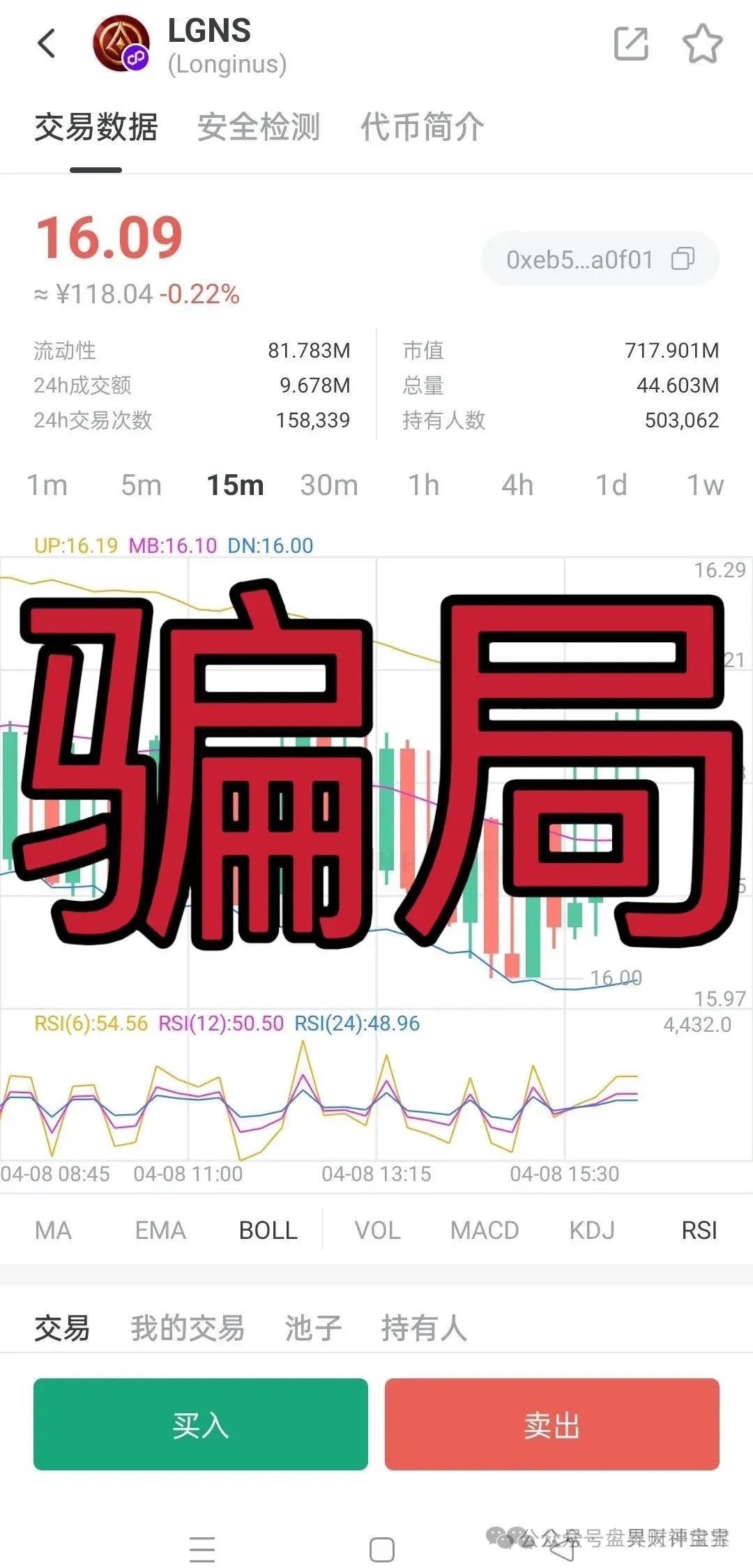Copy contract address 0xeb5...a0f01

click(683, 259)
